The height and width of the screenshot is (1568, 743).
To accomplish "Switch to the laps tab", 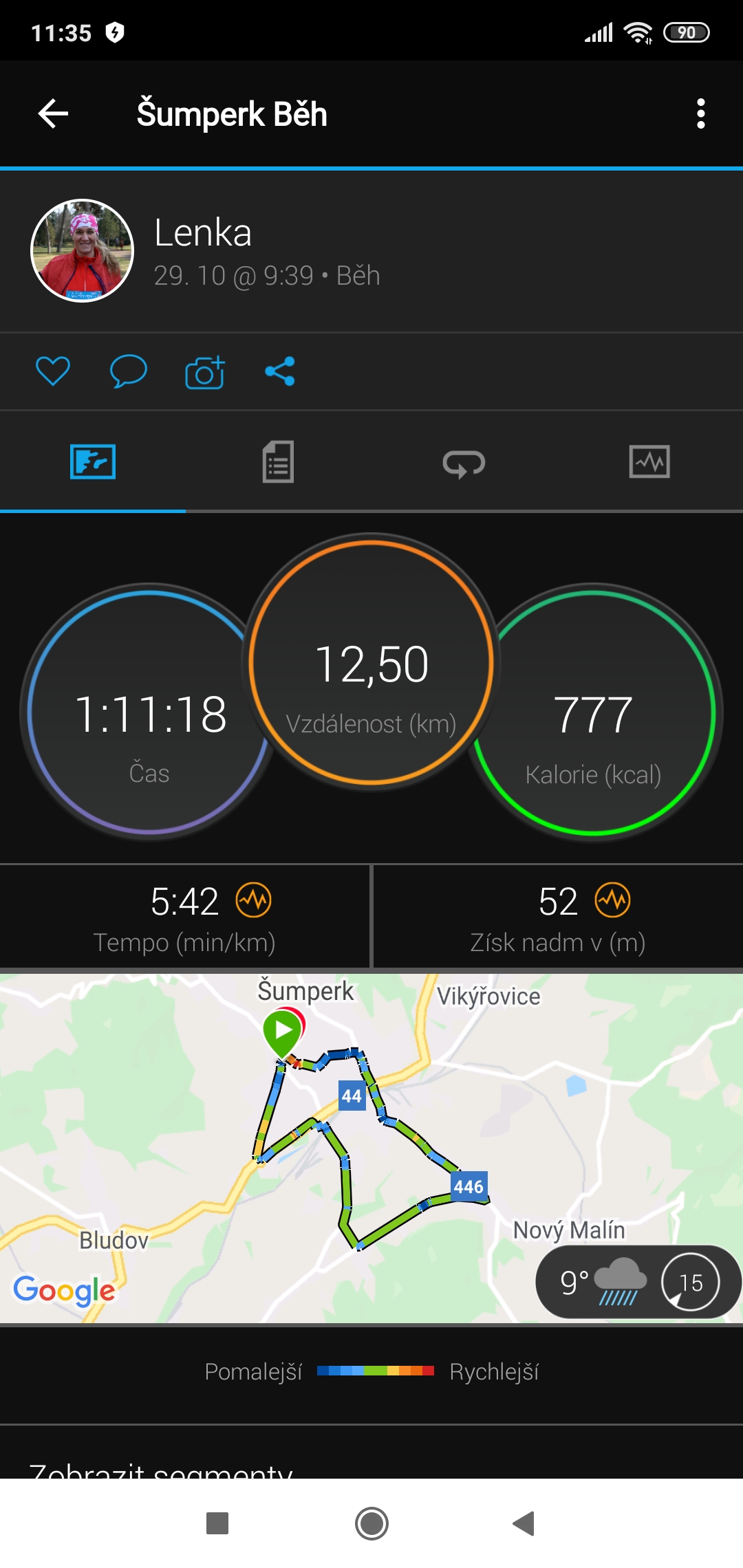I will (x=464, y=463).
